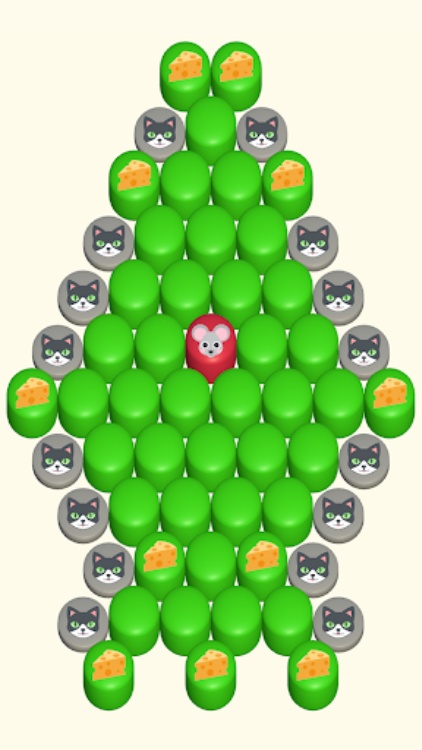Select the bottom-center cheese tile between two cheeses
422x750 pixels.
211,675
